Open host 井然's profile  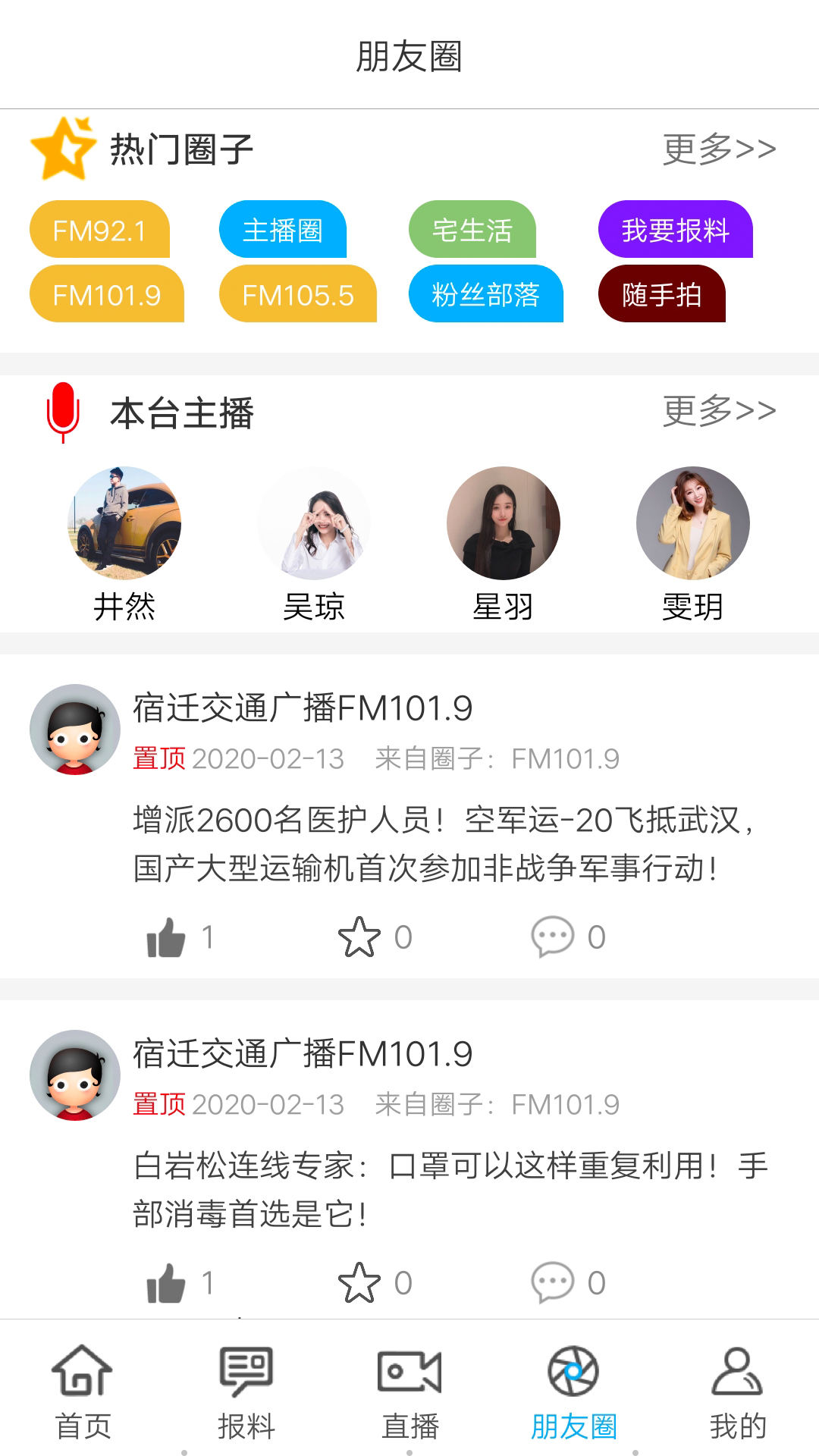[124, 523]
